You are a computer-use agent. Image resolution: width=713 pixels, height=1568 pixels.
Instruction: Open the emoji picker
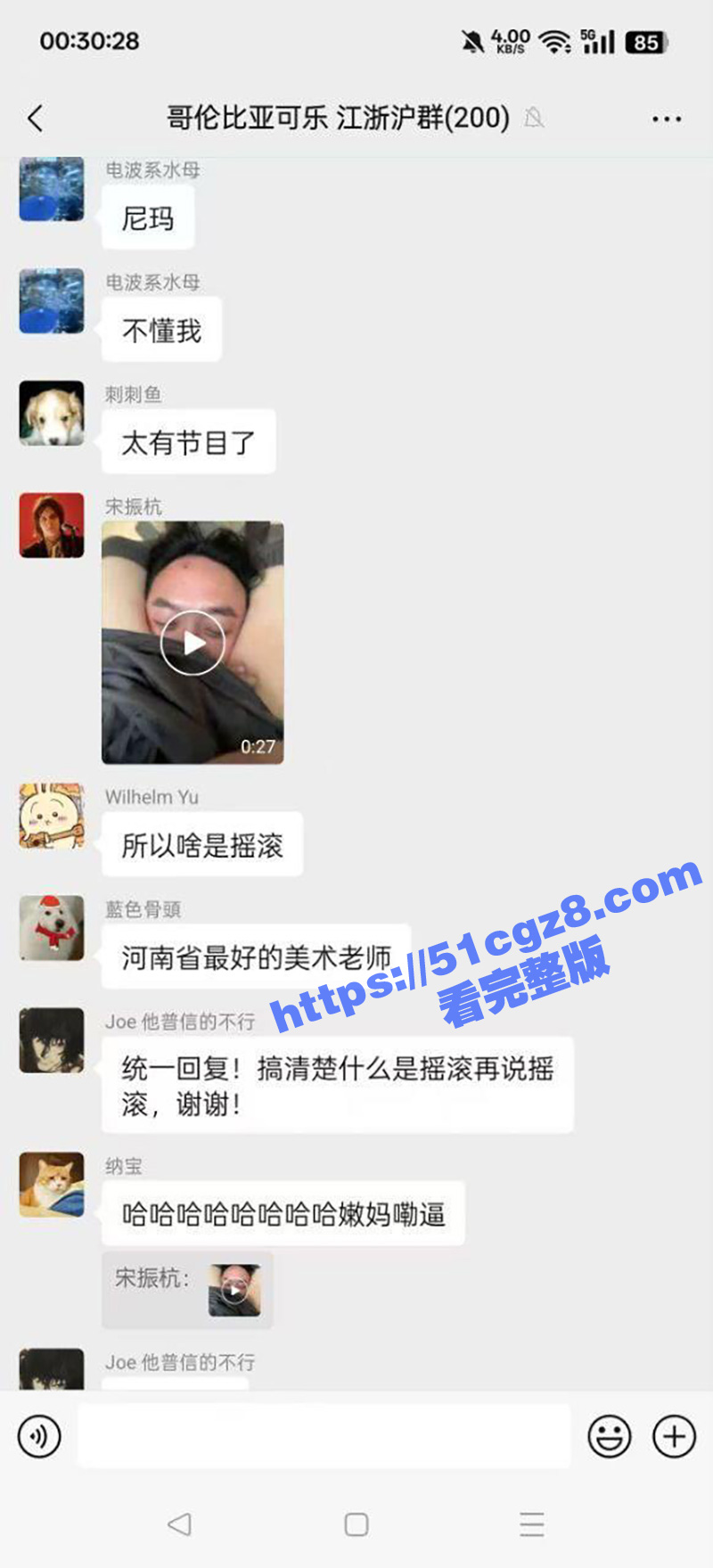tap(609, 1436)
